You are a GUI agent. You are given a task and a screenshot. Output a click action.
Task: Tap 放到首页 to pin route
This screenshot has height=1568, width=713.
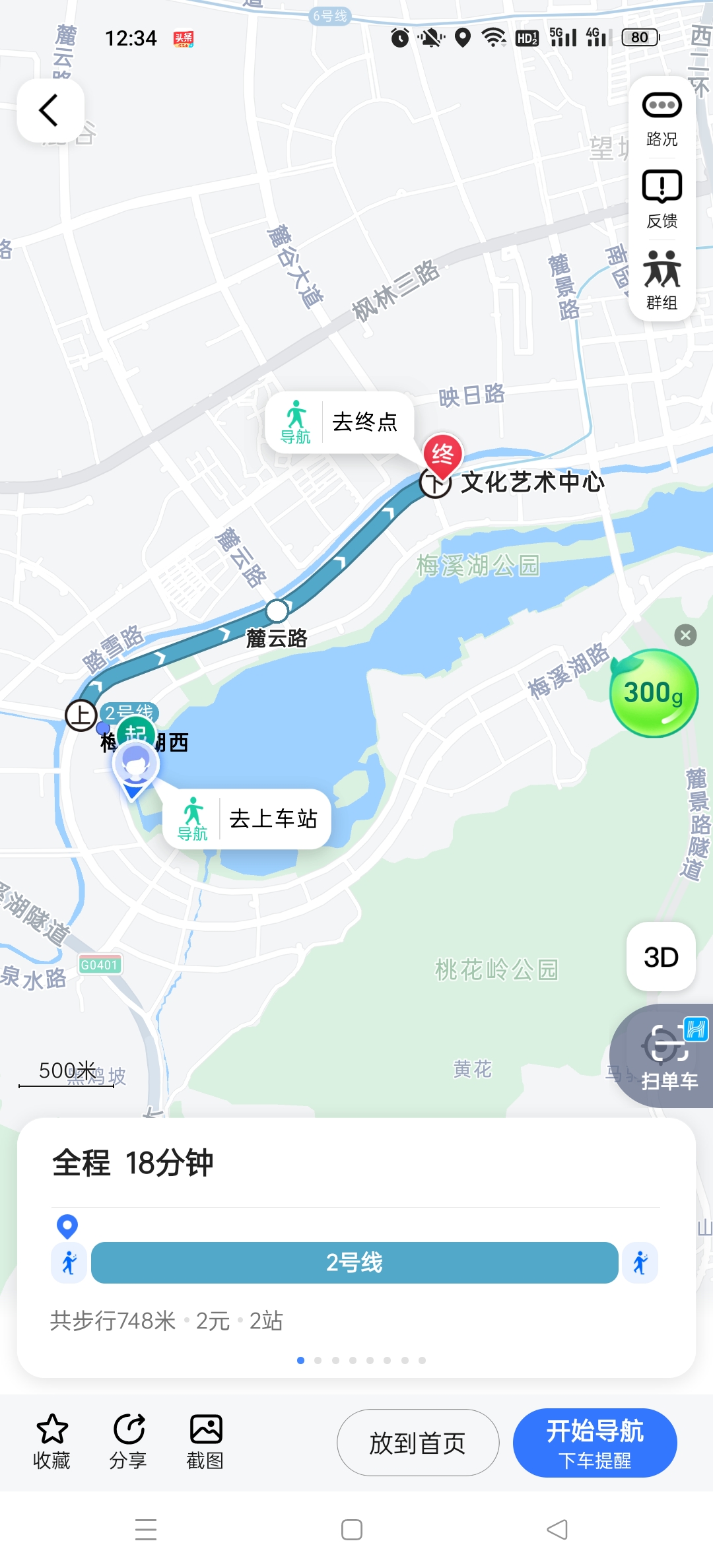pos(418,1443)
